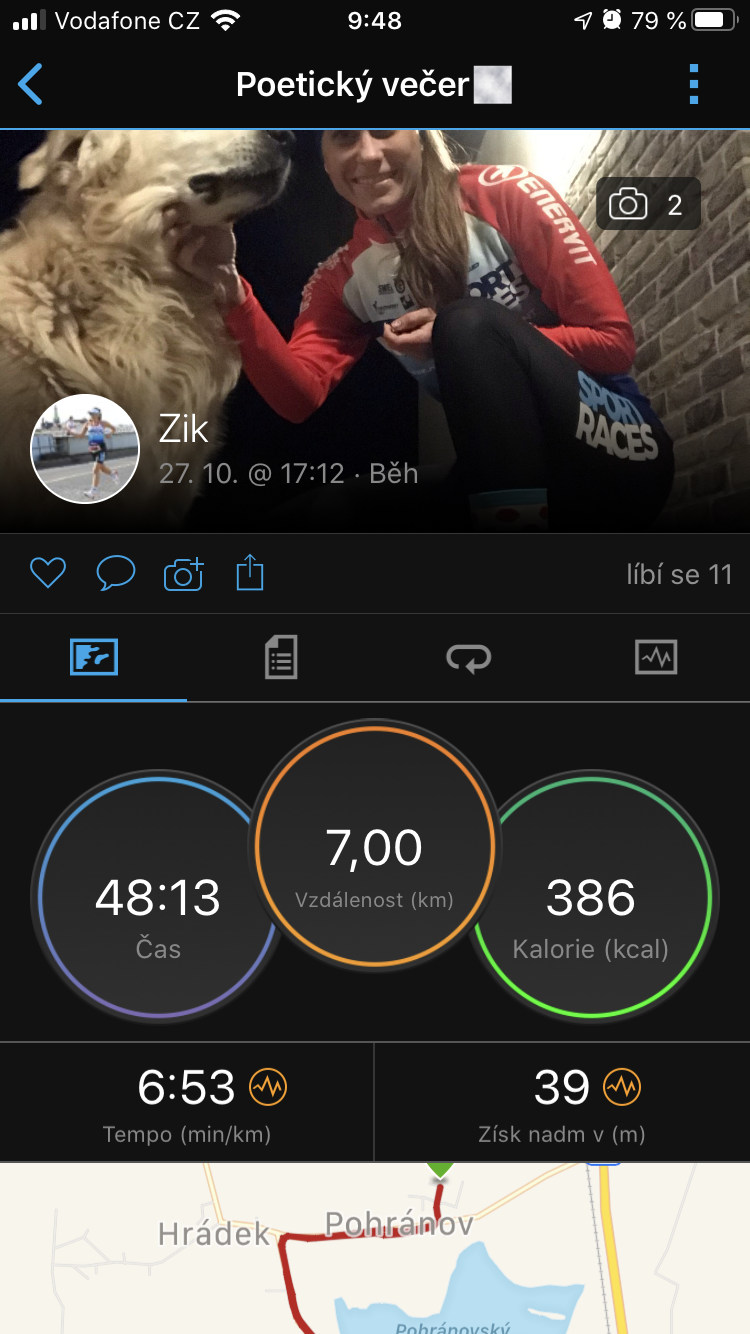Switch to the laps tab

[468, 658]
